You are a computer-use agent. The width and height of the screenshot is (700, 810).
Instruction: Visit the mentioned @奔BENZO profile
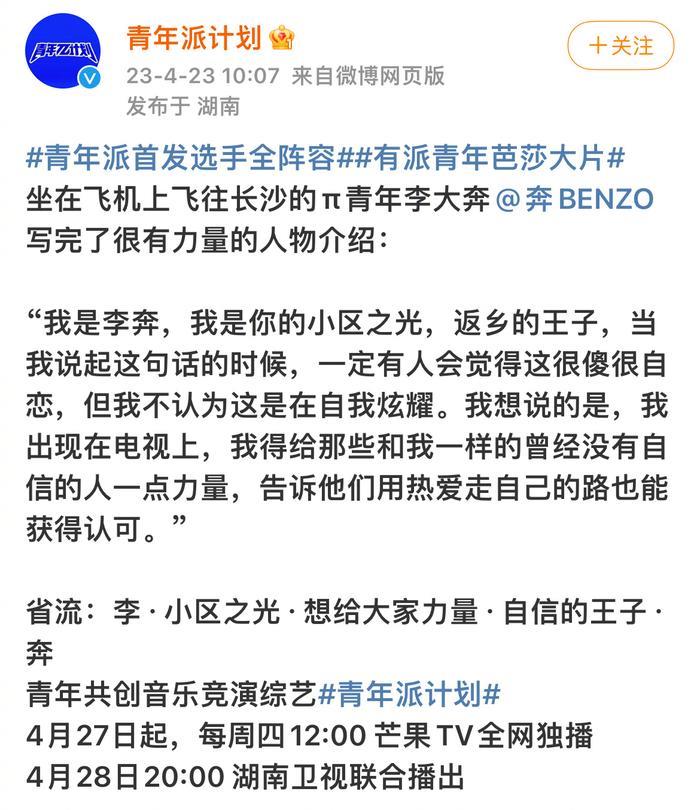click(x=574, y=198)
